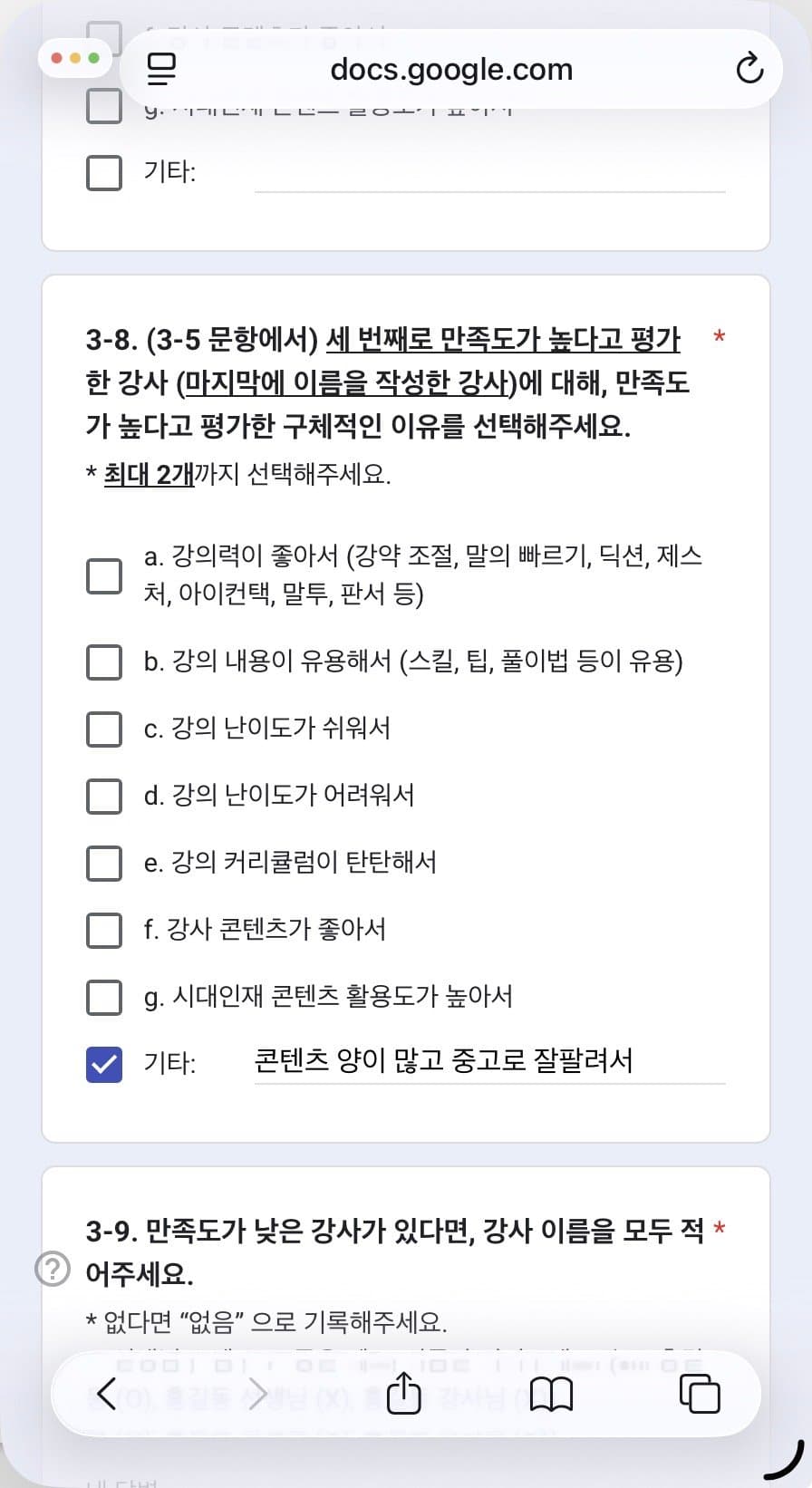Go back to the previous page
Image resolution: width=812 pixels, height=1488 pixels.
(107, 1394)
